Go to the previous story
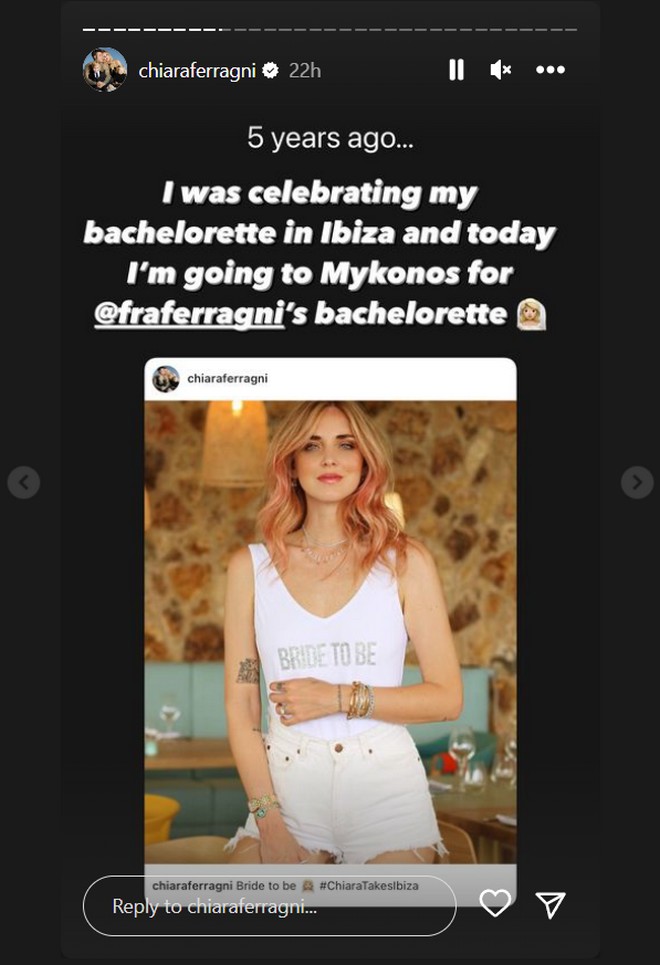Viewport: 660px width, 965px height. point(24,483)
